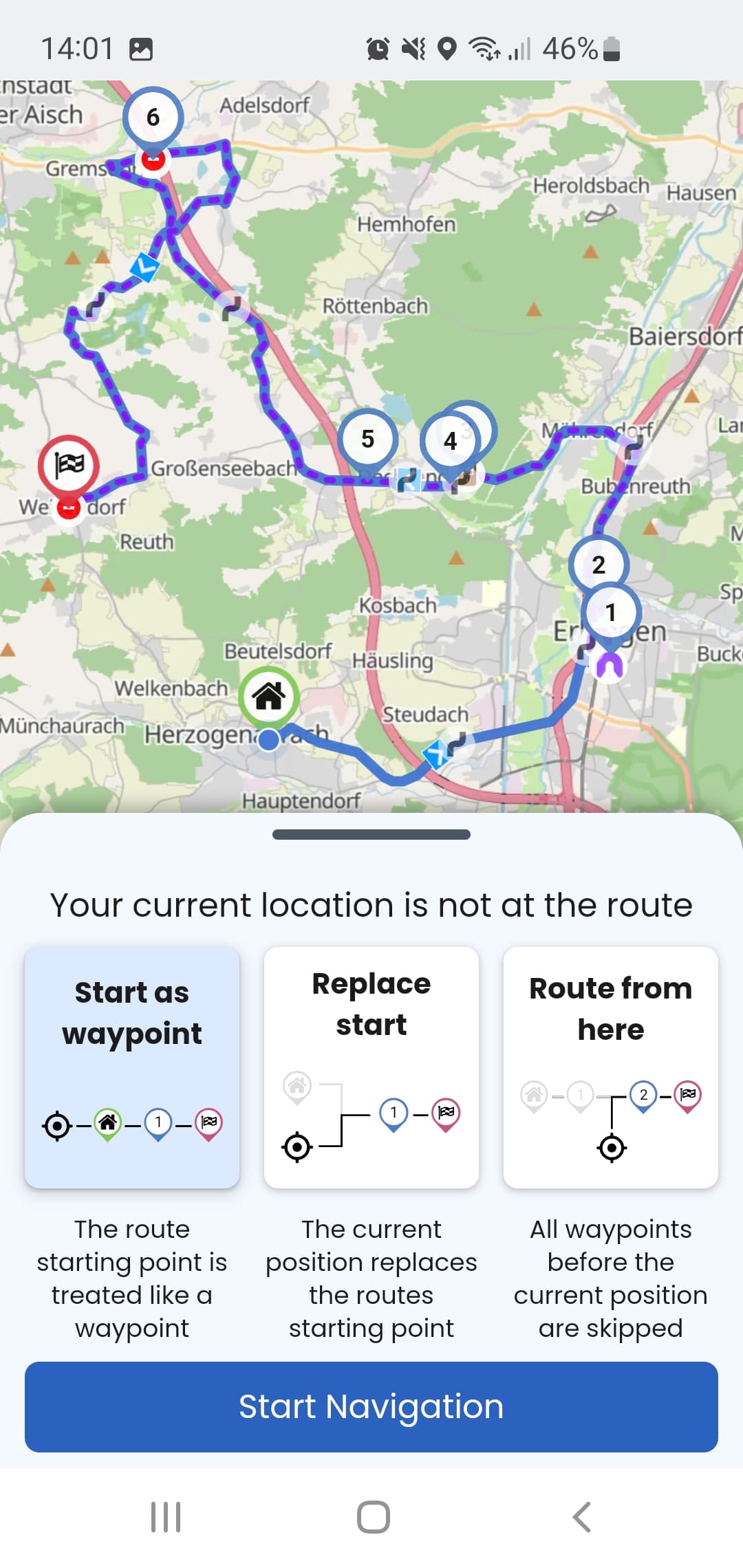743x1568 pixels.
Task: Open waypoint 1 pin on the map
Action: point(611,612)
